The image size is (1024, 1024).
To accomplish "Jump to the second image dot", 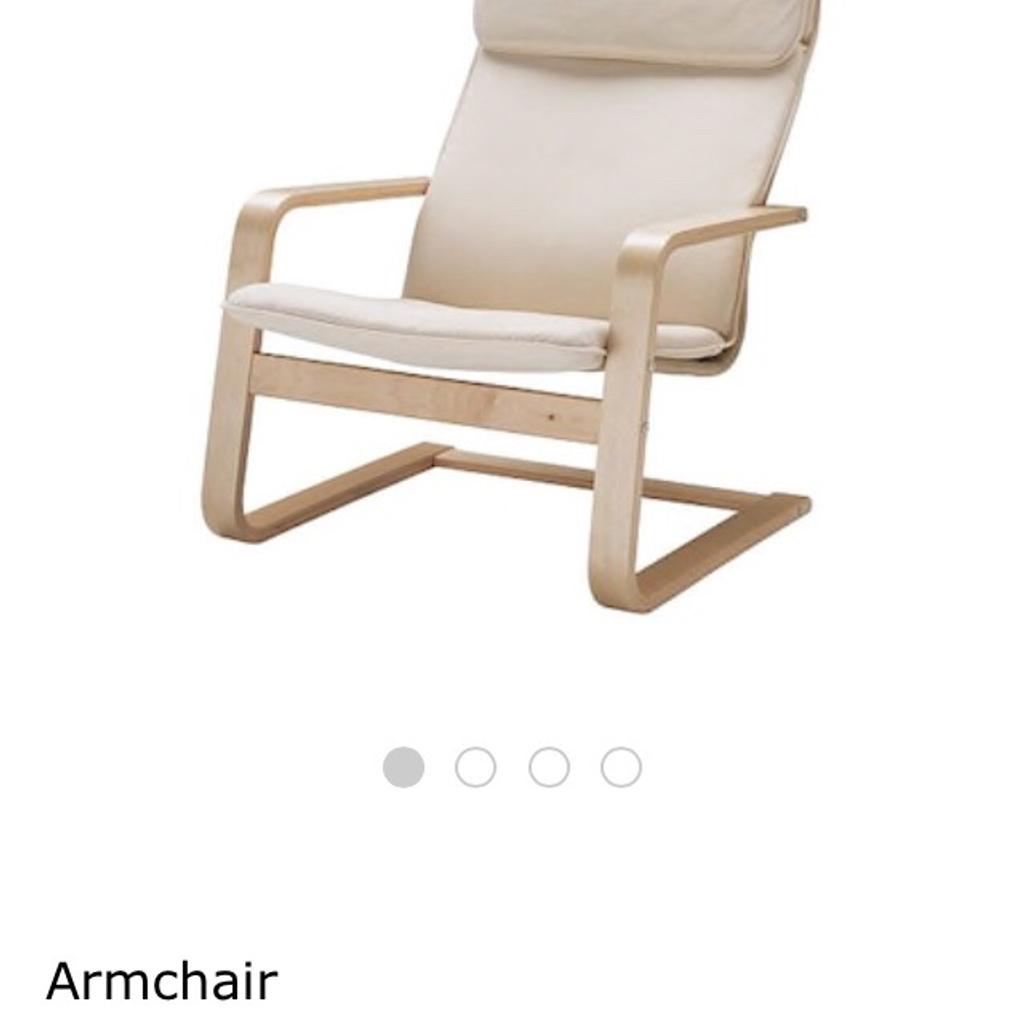I will (476, 768).
